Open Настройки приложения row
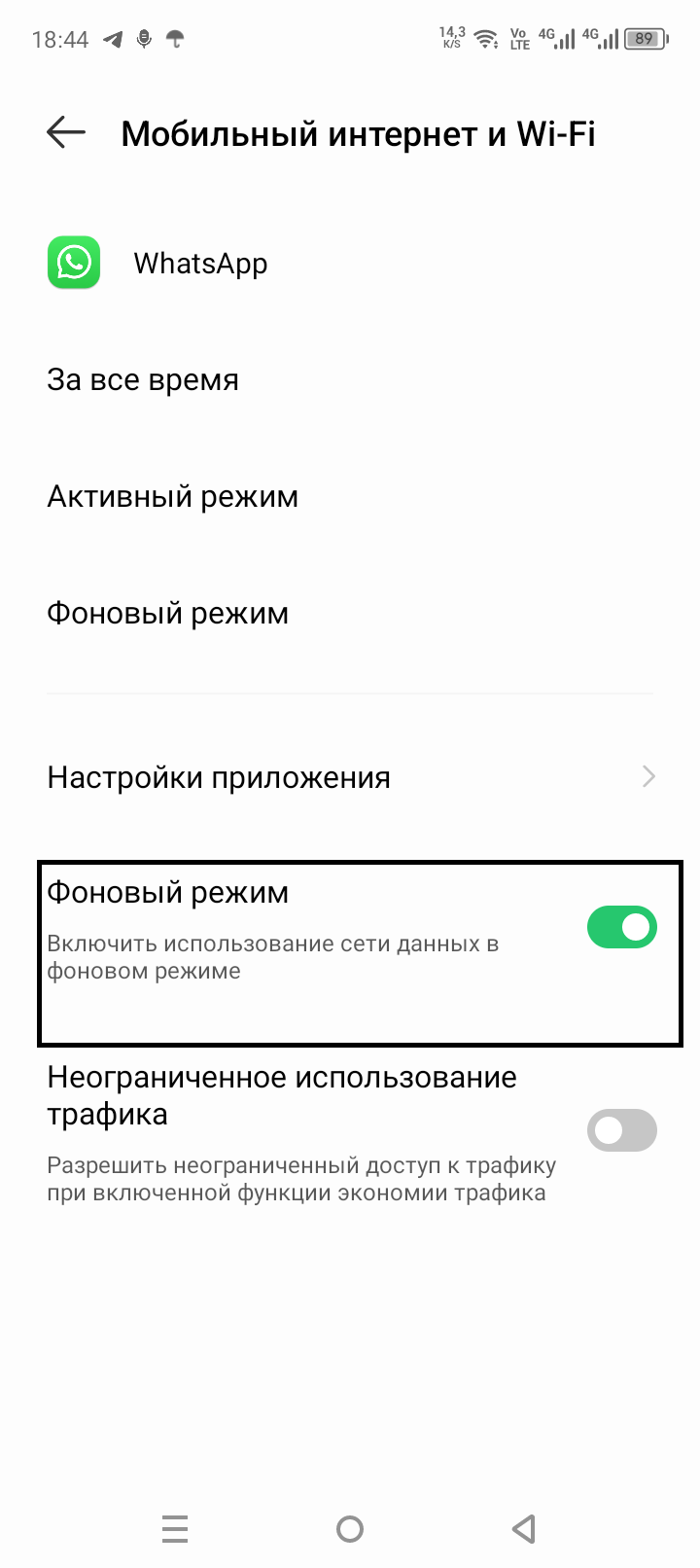The height and width of the screenshot is (1568, 700). pyautogui.click(x=350, y=777)
